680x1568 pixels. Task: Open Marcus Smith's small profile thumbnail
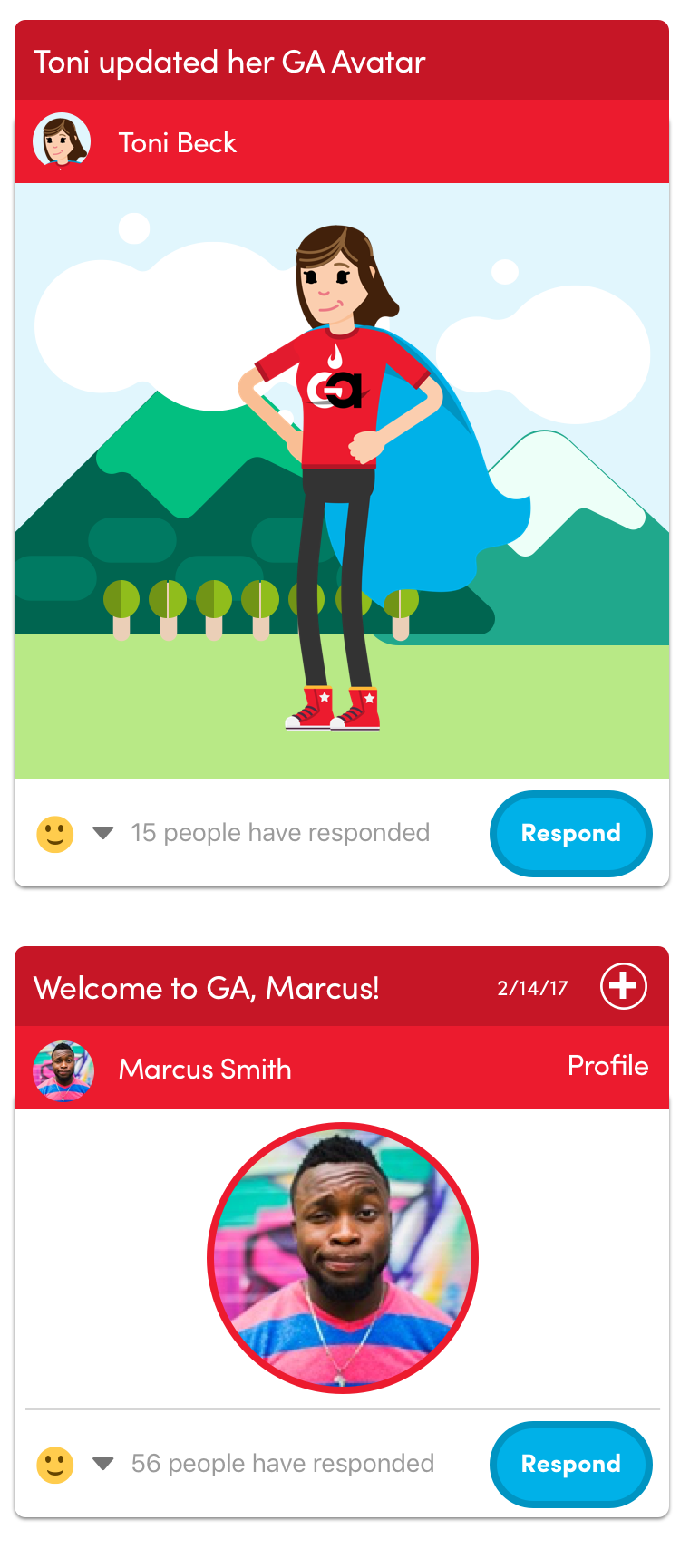63,1070
